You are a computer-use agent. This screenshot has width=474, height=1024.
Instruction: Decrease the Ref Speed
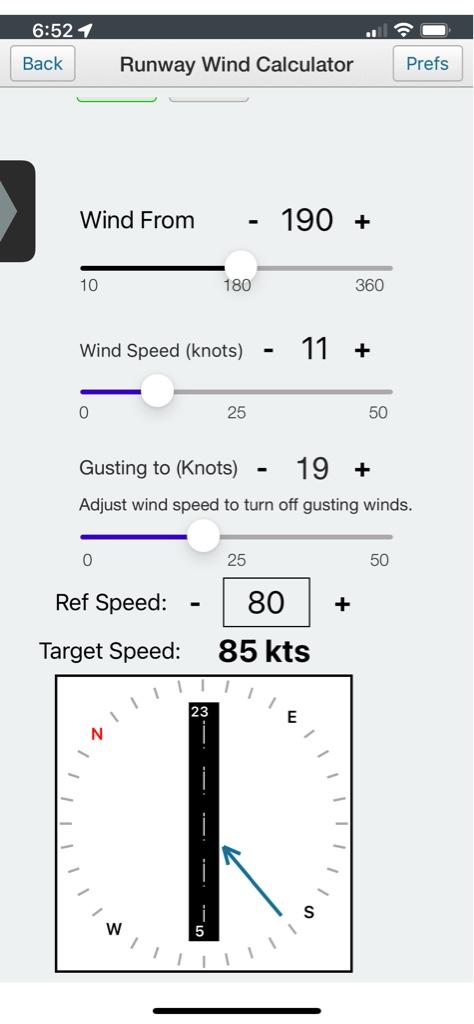(x=195, y=604)
